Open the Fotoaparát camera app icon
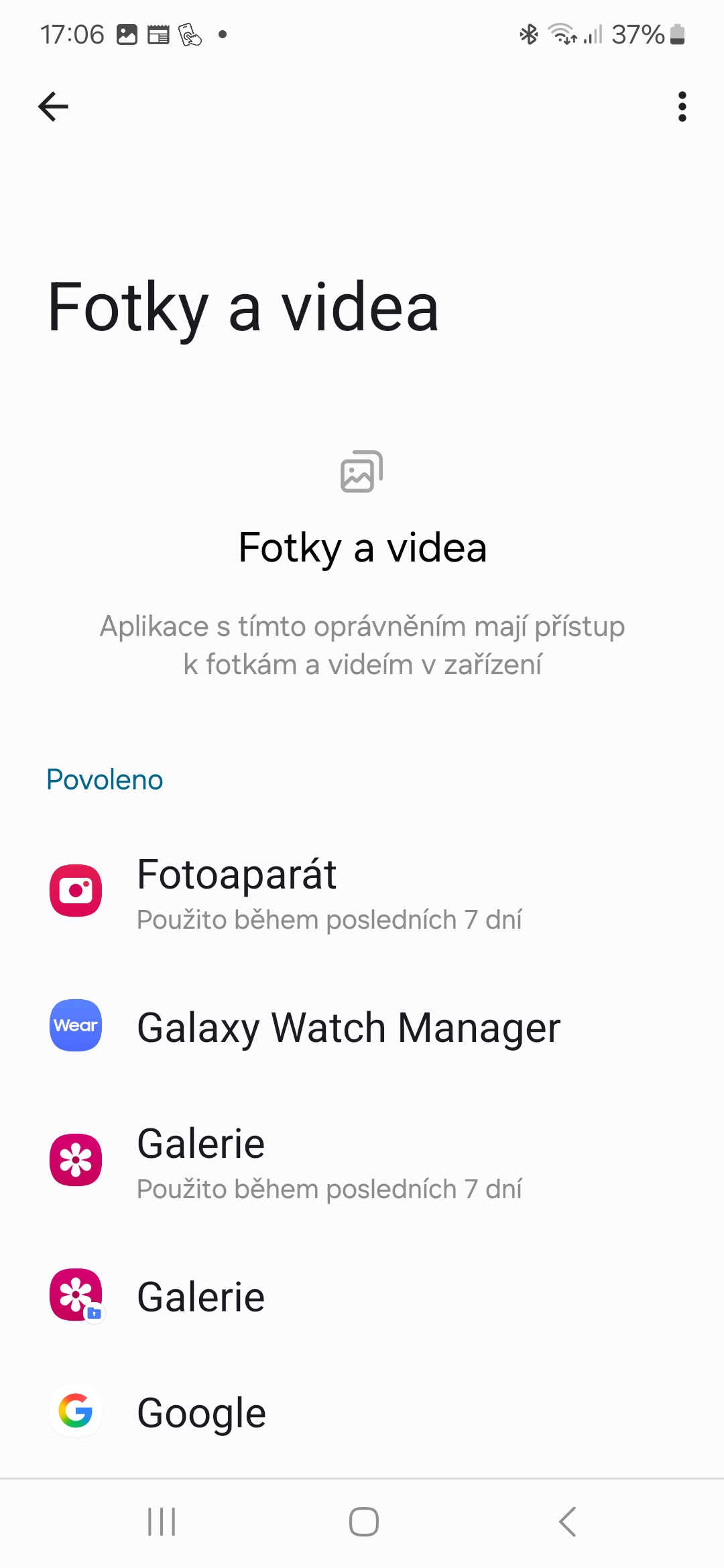 coord(76,891)
